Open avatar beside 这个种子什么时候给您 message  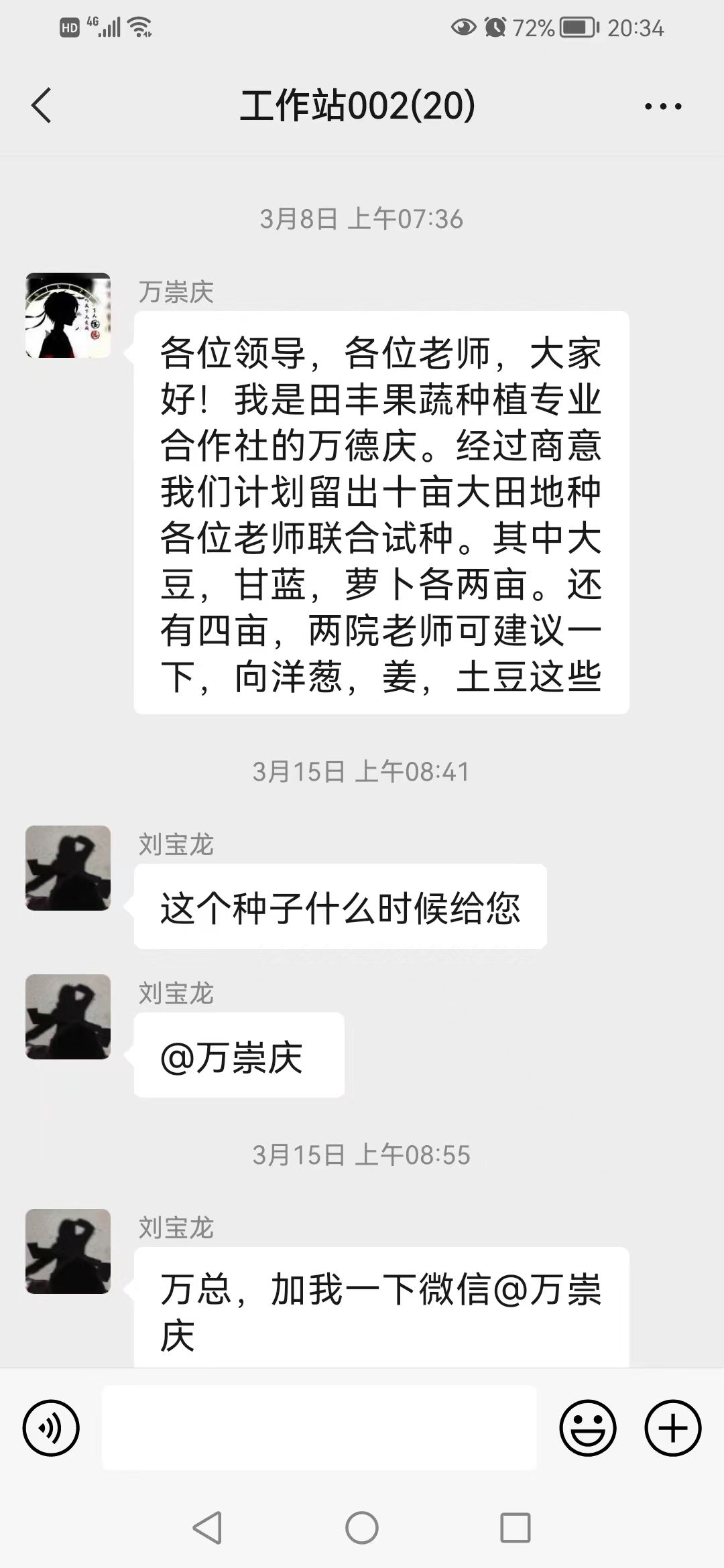pyautogui.click(x=68, y=868)
